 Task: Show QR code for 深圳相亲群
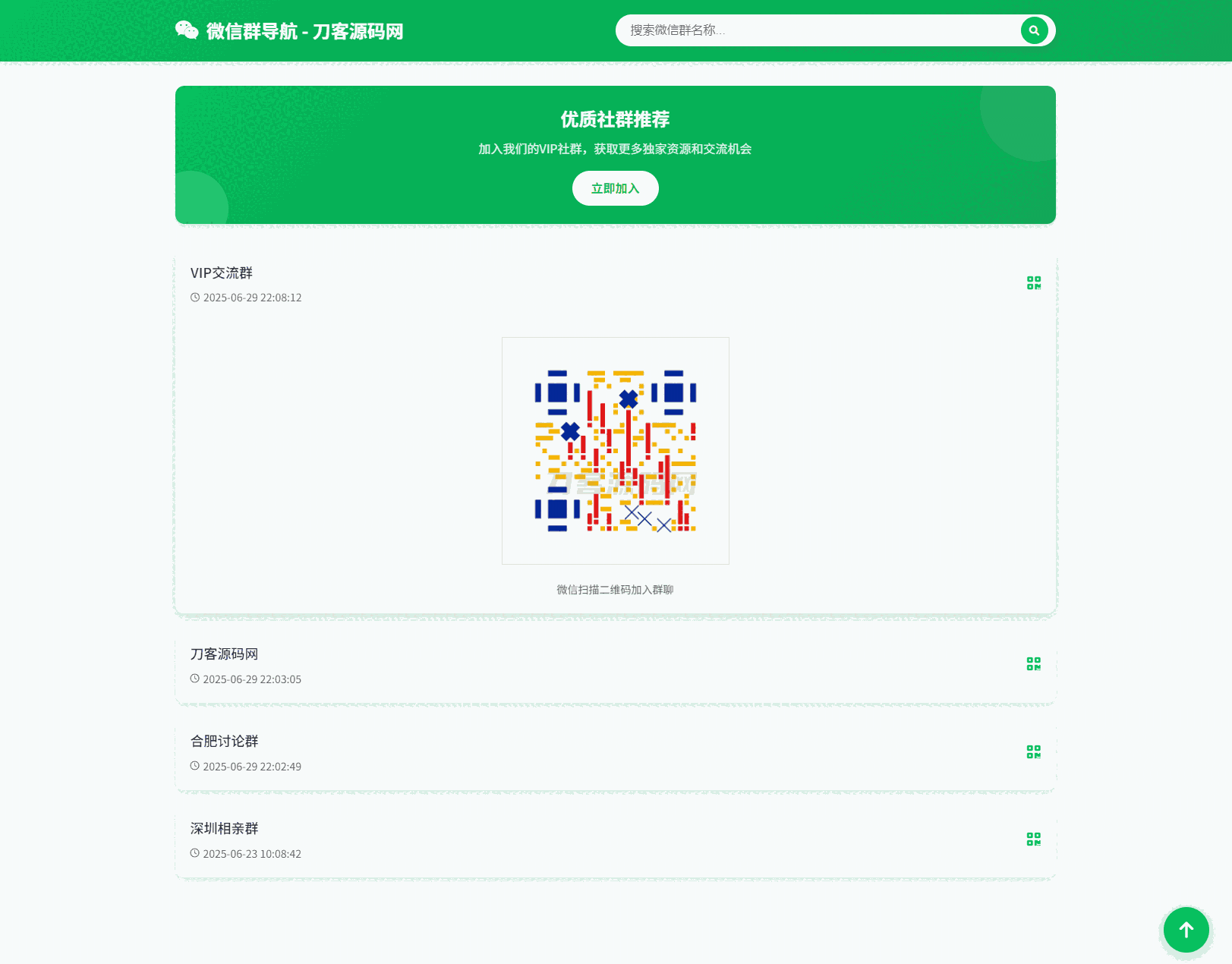tap(1033, 839)
